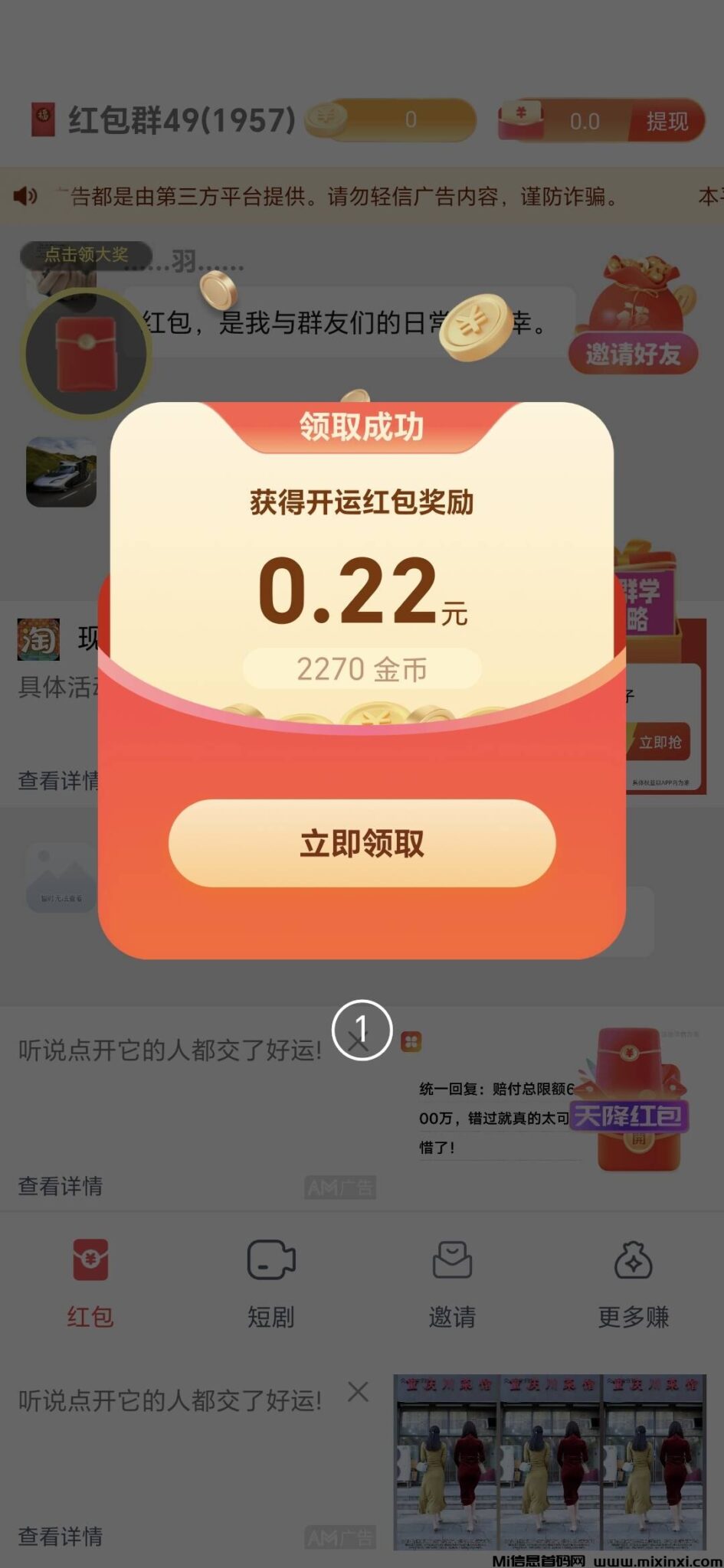Tap 立即领取 to claim the 0.22元 reward
This screenshot has width=724, height=1568.
pyautogui.click(x=362, y=844)
